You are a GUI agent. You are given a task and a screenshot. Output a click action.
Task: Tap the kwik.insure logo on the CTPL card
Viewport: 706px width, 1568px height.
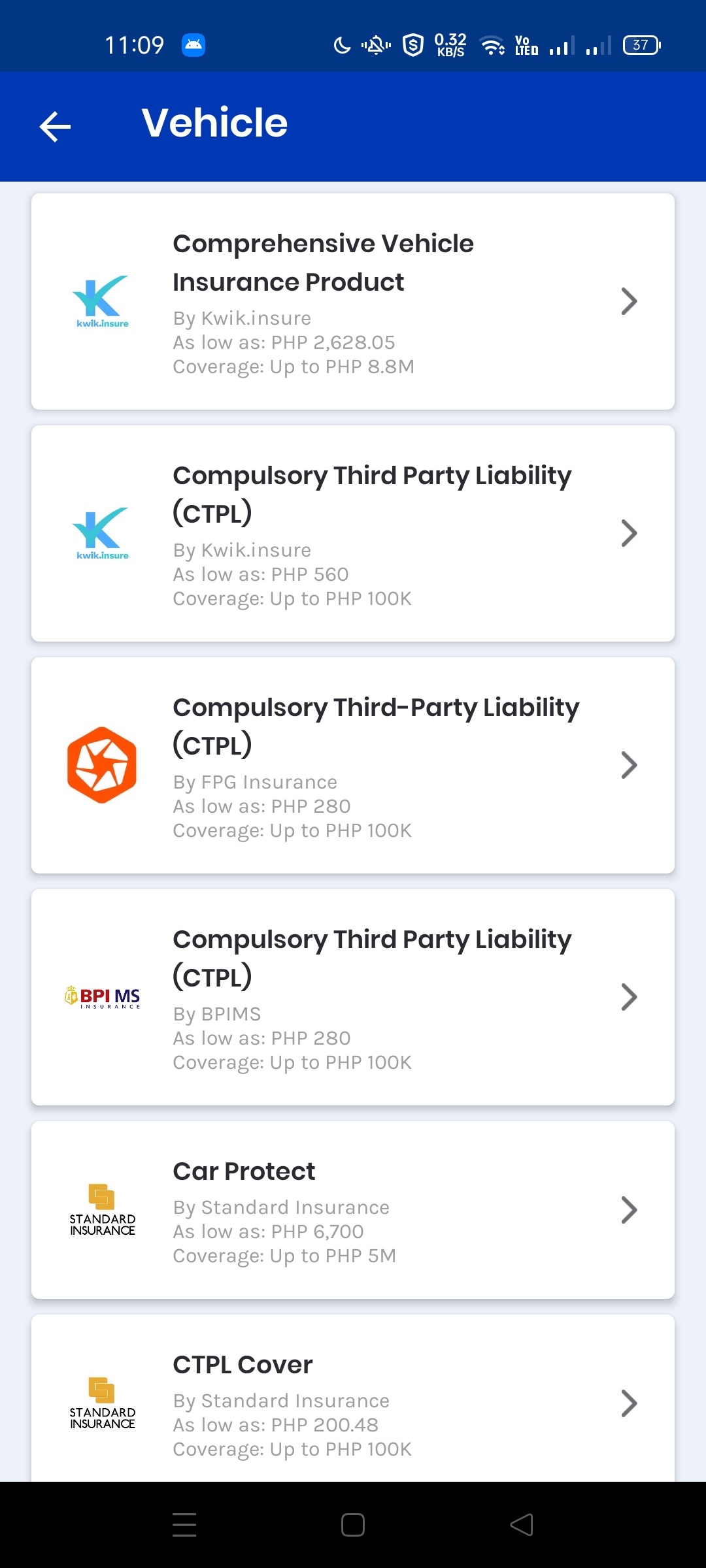[102, 532]
